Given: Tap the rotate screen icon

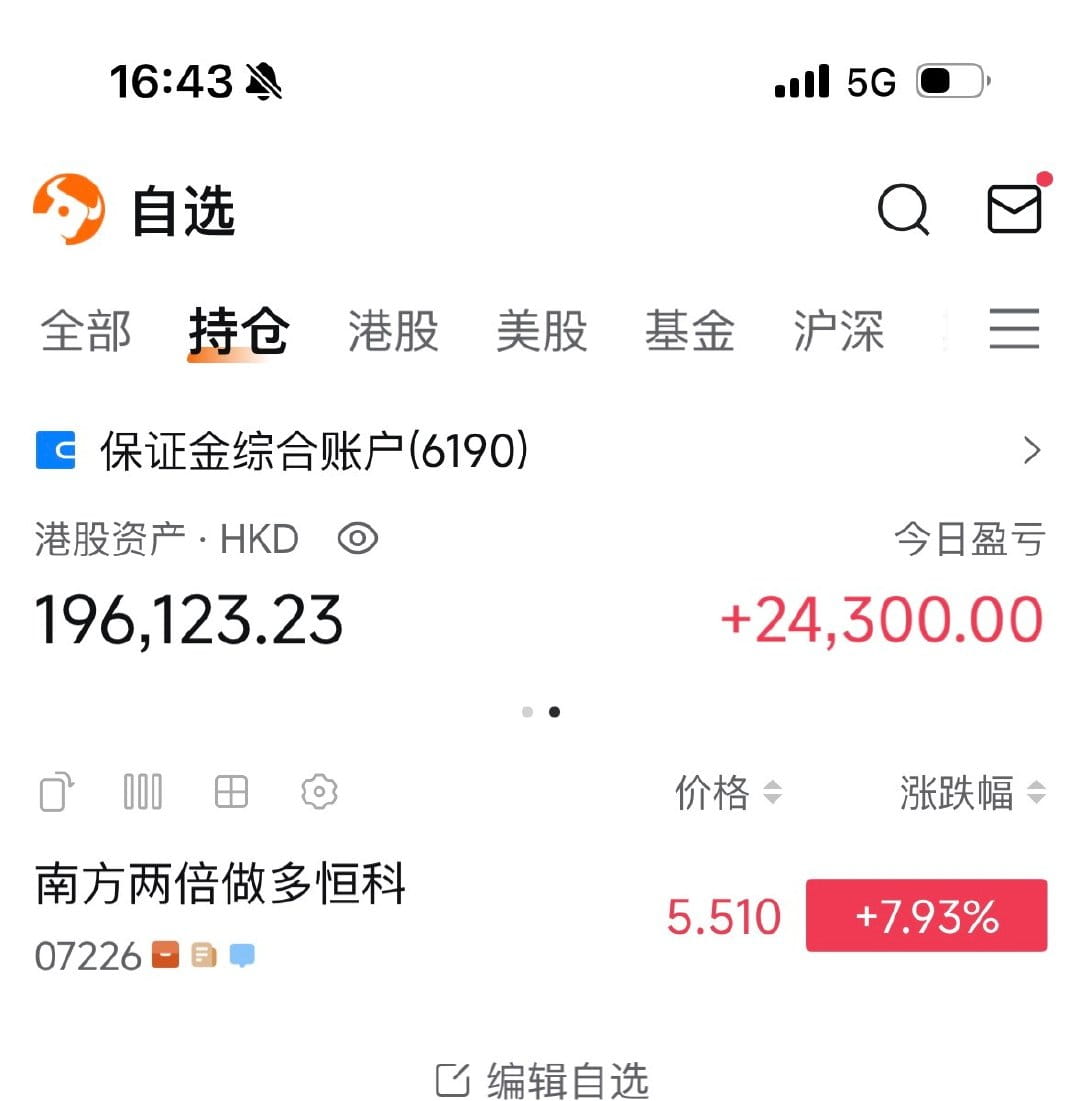Looking at the screenshot, I should [56, 793].
